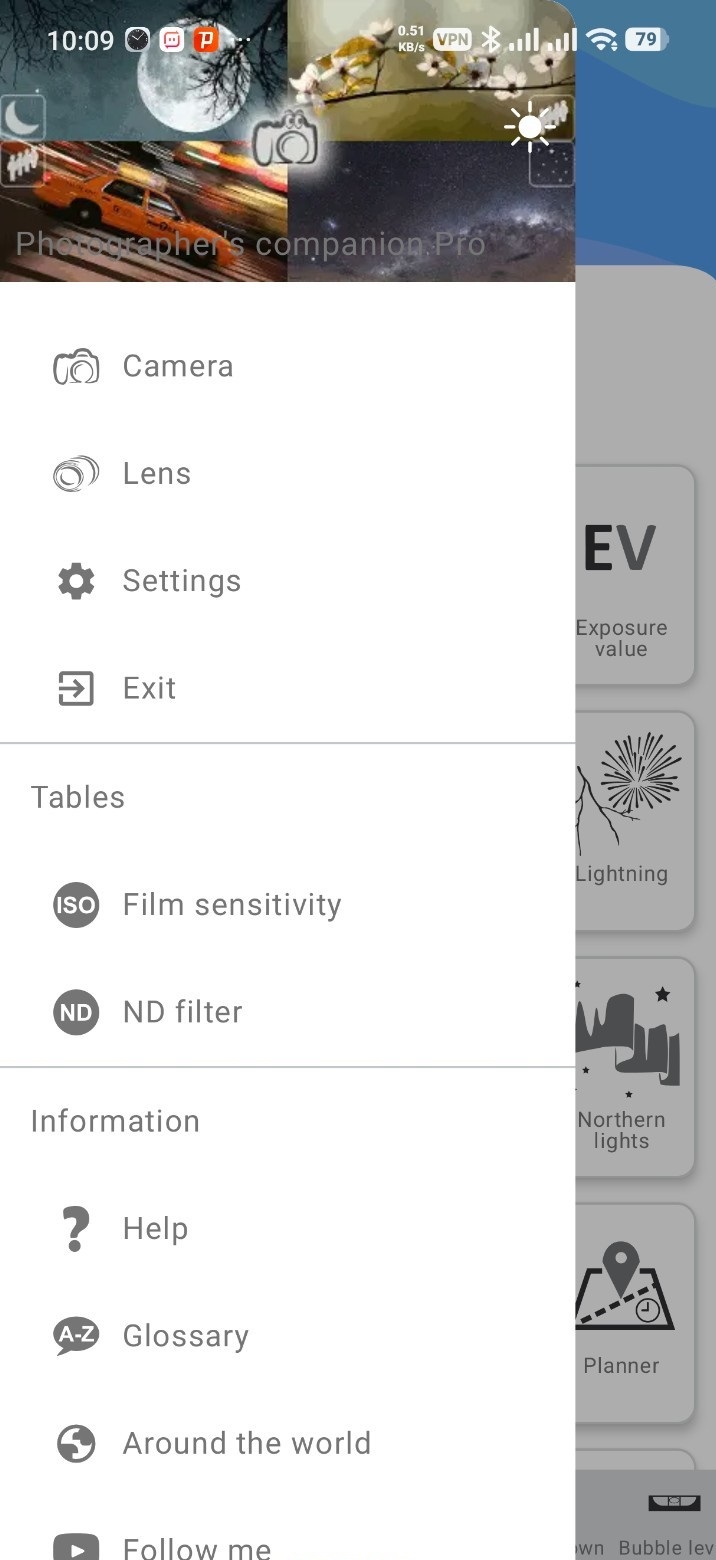This screenshot has width=716, height=1560.
Task: Open the Lens menu item
Action: point(287,474)
